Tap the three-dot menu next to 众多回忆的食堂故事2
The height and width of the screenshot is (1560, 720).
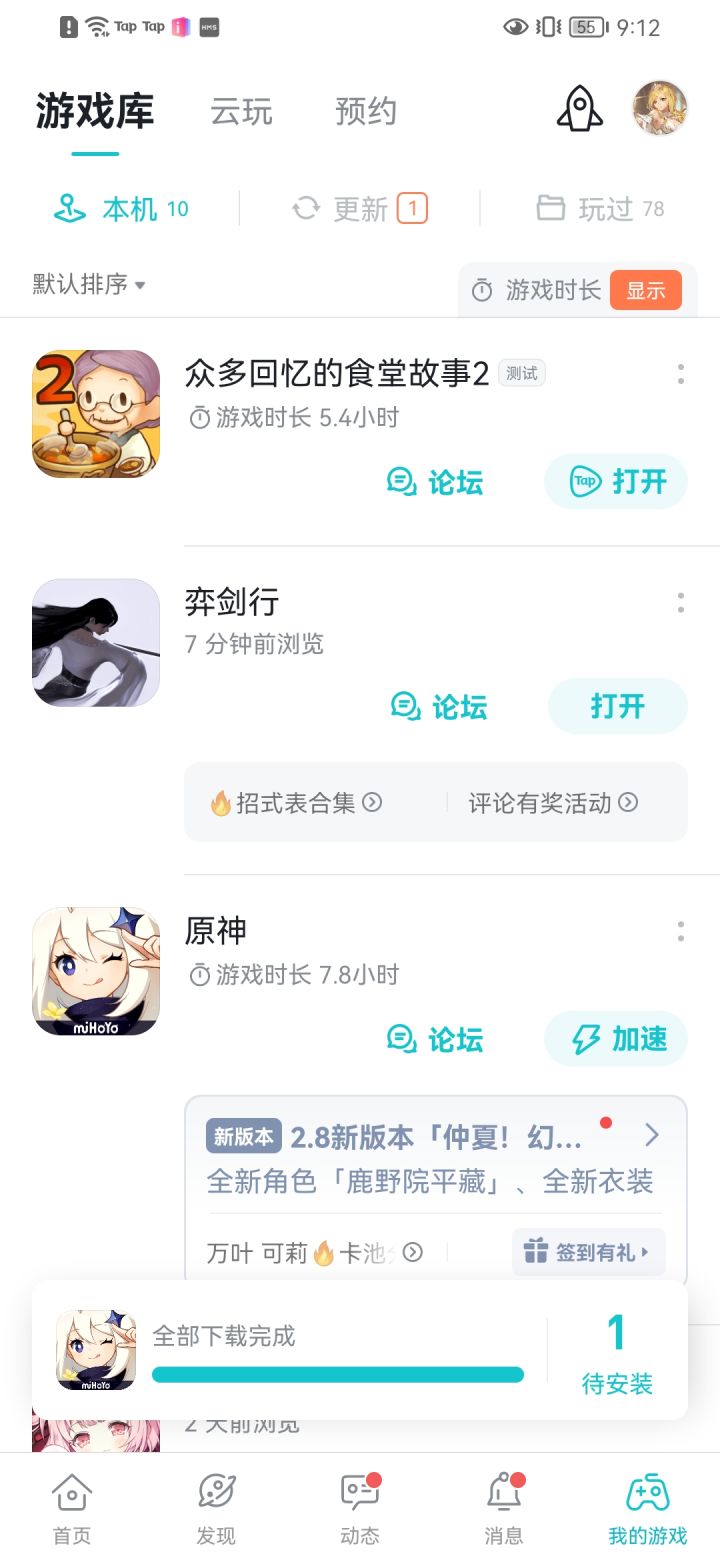(681, 374)
